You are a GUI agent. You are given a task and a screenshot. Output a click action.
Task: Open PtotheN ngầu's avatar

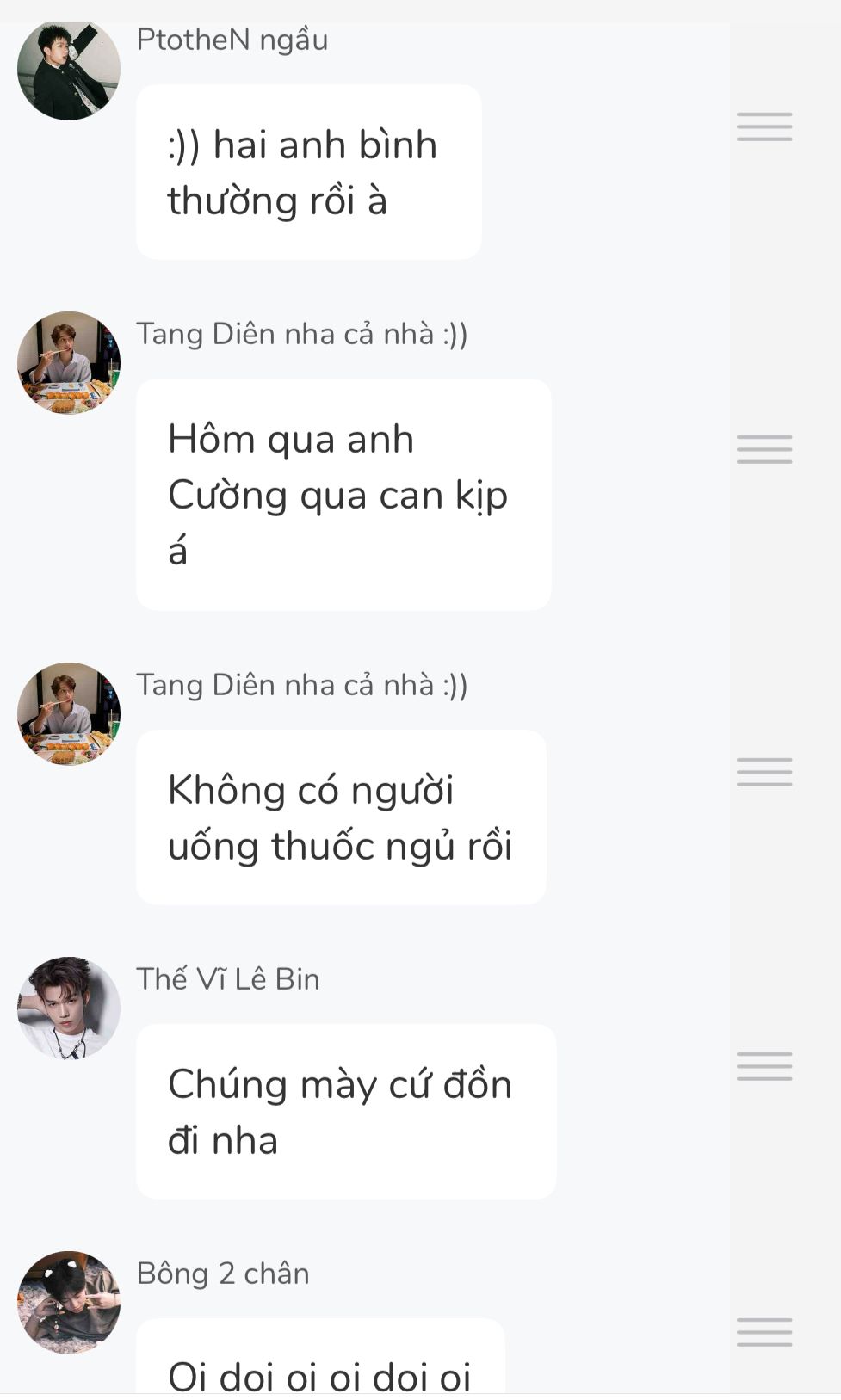(69, 71)
